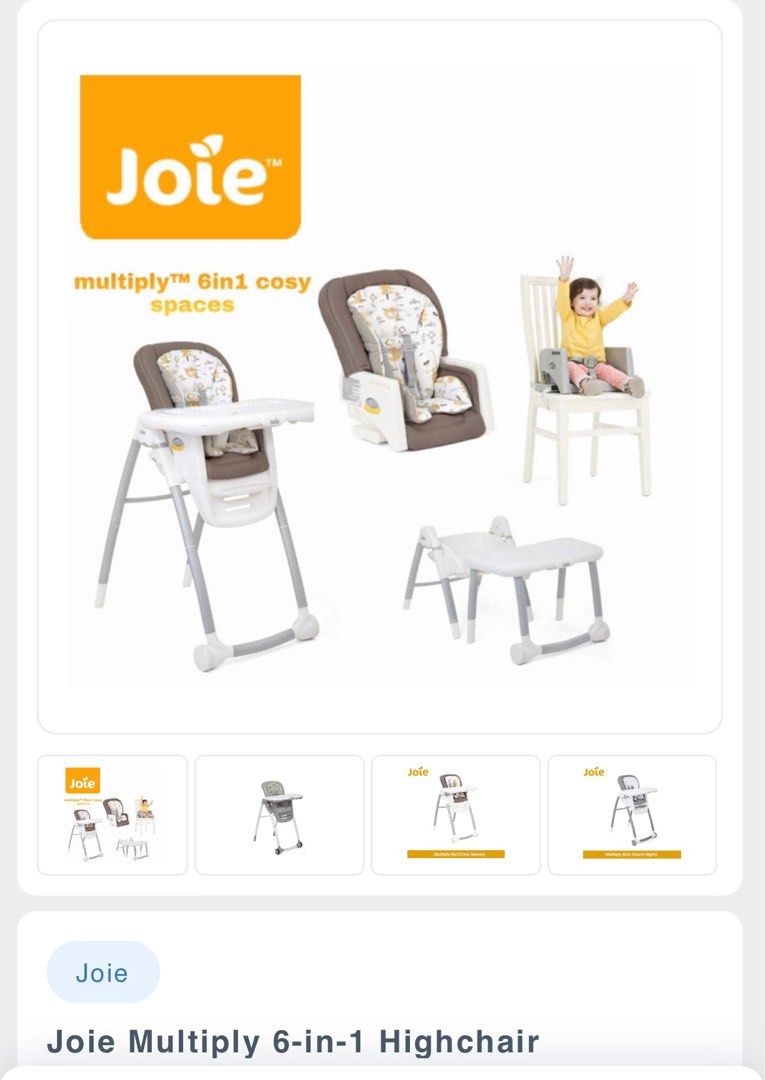Tap the Joie brand chip
The image size is (765, 1080).
103,973
